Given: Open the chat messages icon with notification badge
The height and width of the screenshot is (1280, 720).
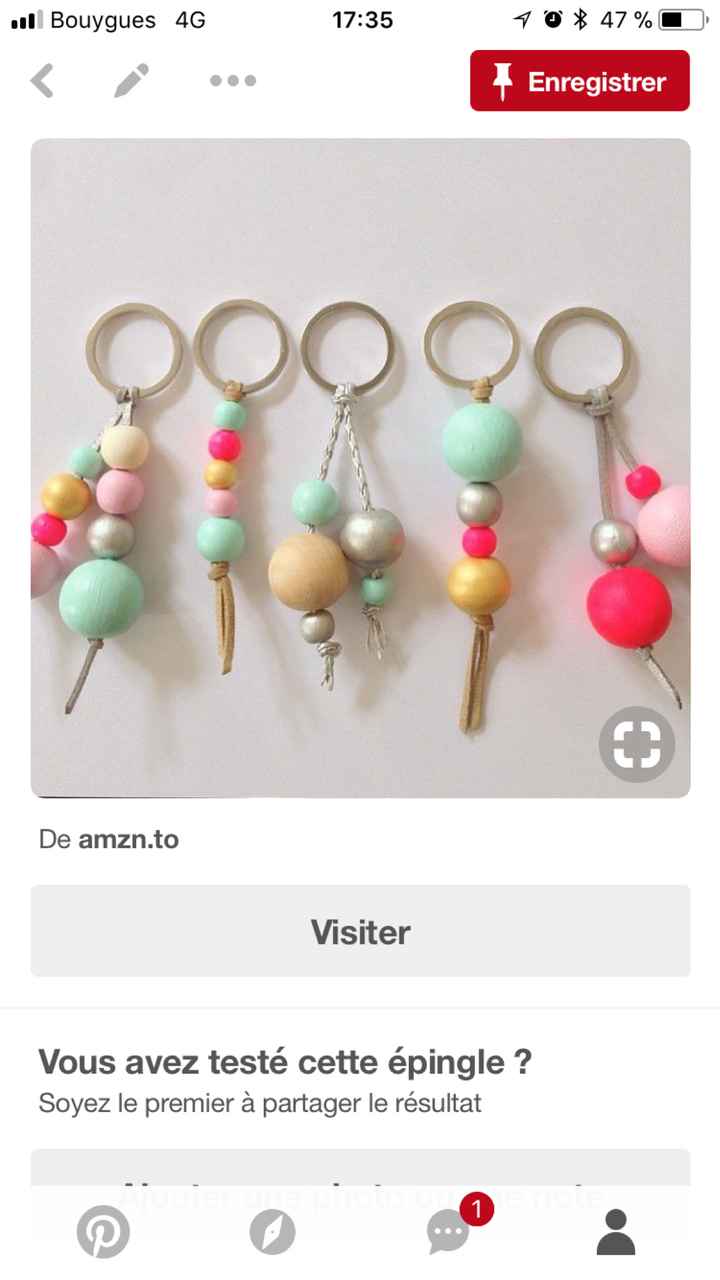Looking at the screenshot, I should tap(446, 1232).
